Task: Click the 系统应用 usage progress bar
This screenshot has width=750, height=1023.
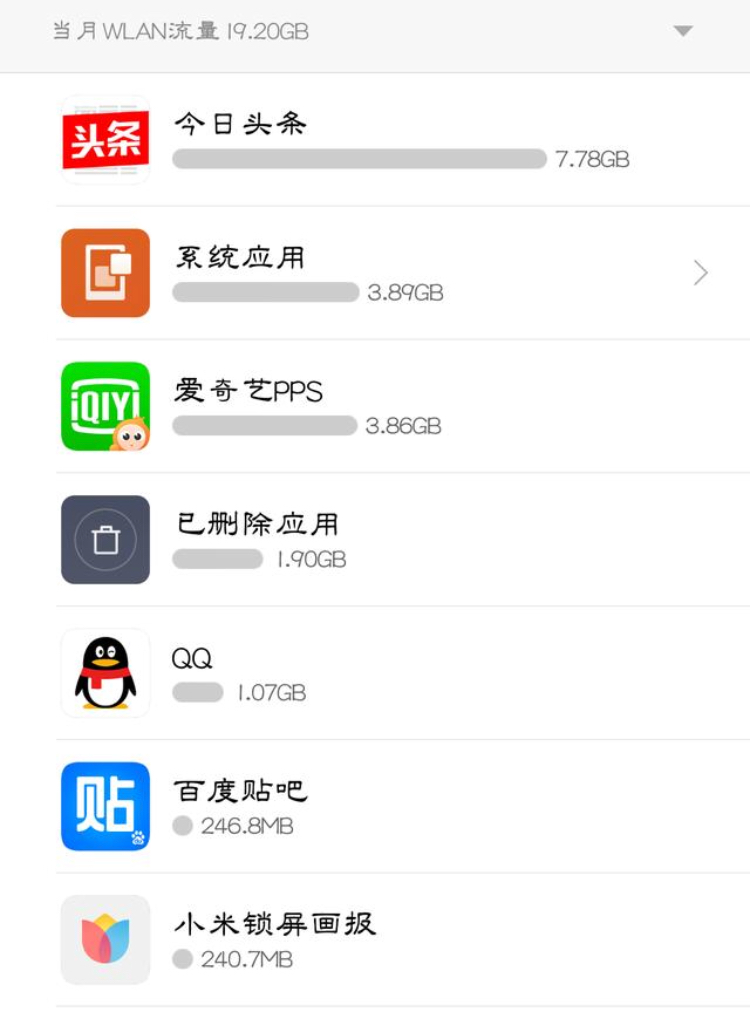Action: 265,293
